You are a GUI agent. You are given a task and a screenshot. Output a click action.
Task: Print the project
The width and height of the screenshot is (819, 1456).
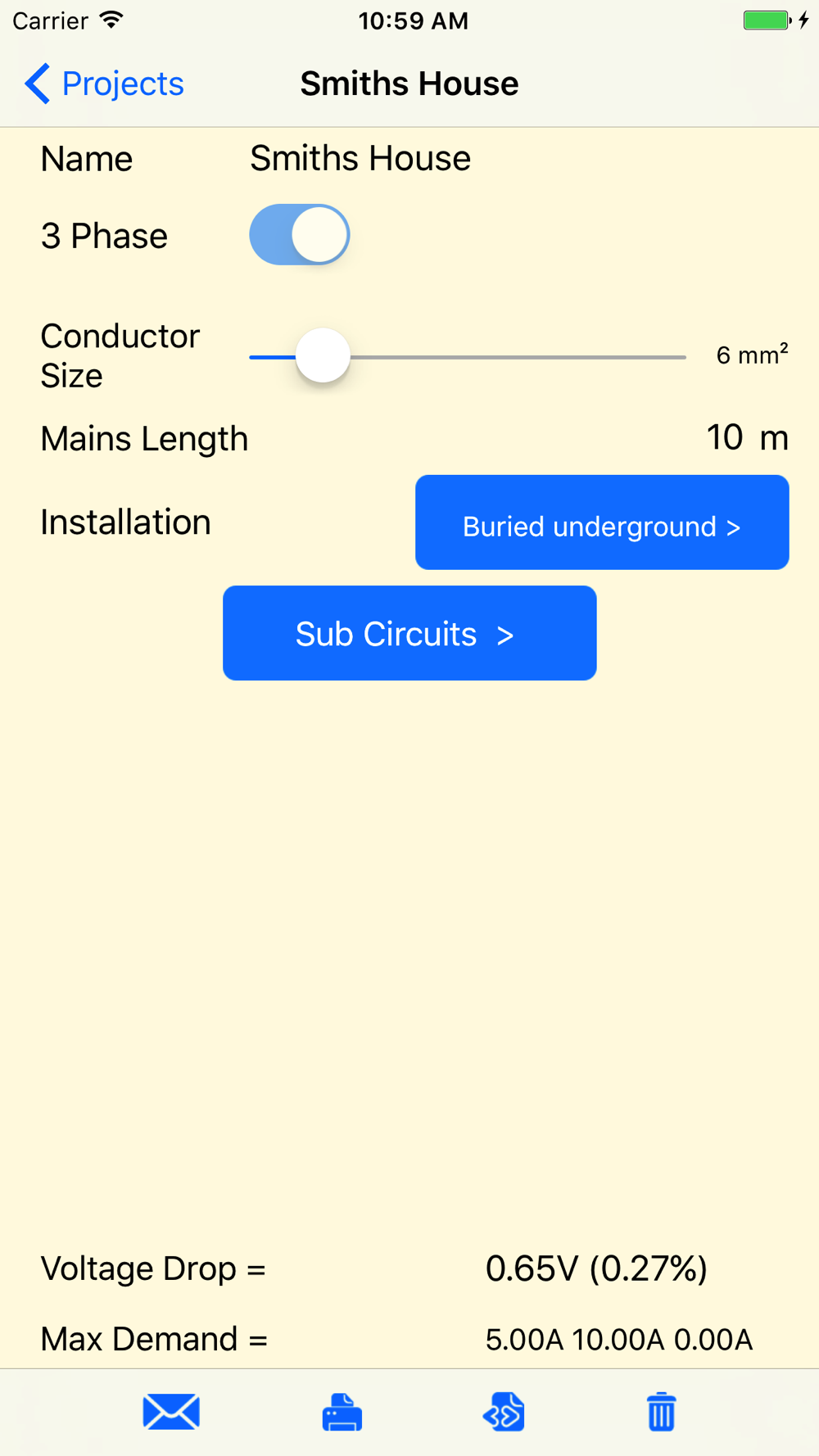pyautogui.click(x=342, y=1412)
